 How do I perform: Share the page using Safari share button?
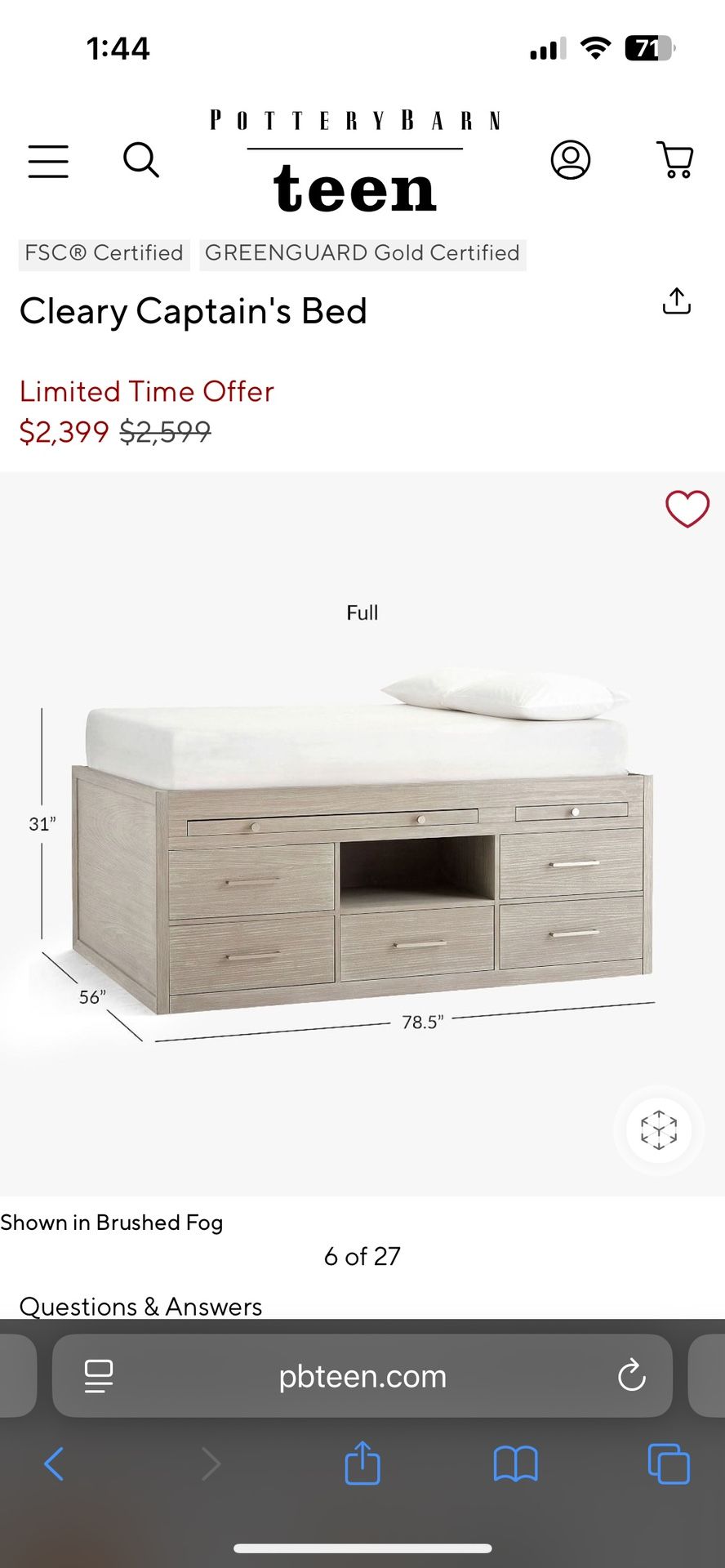point(362,1464)
